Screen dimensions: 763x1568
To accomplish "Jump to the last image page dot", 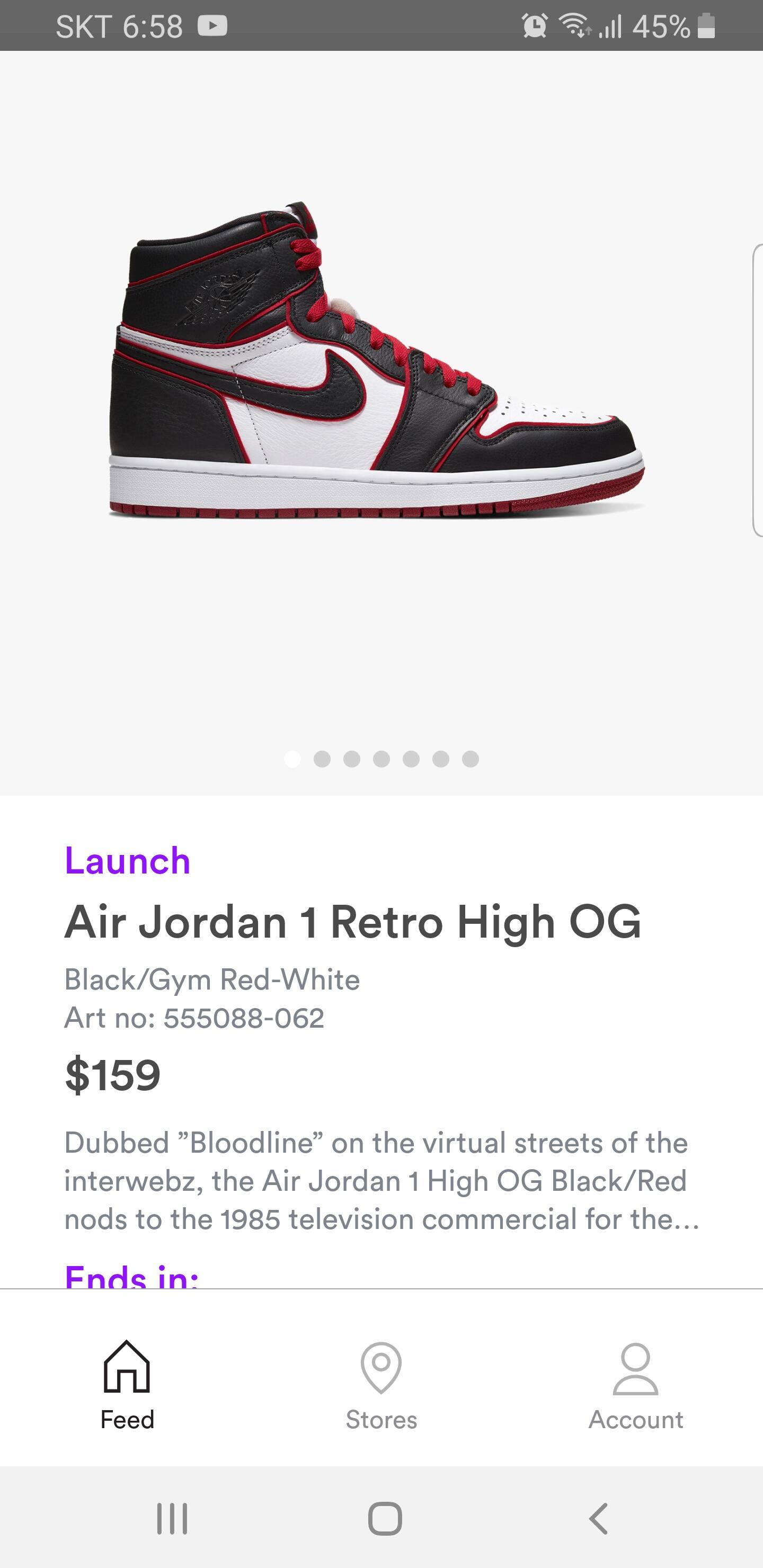I will pyautogui.click(x=470, y=759).
